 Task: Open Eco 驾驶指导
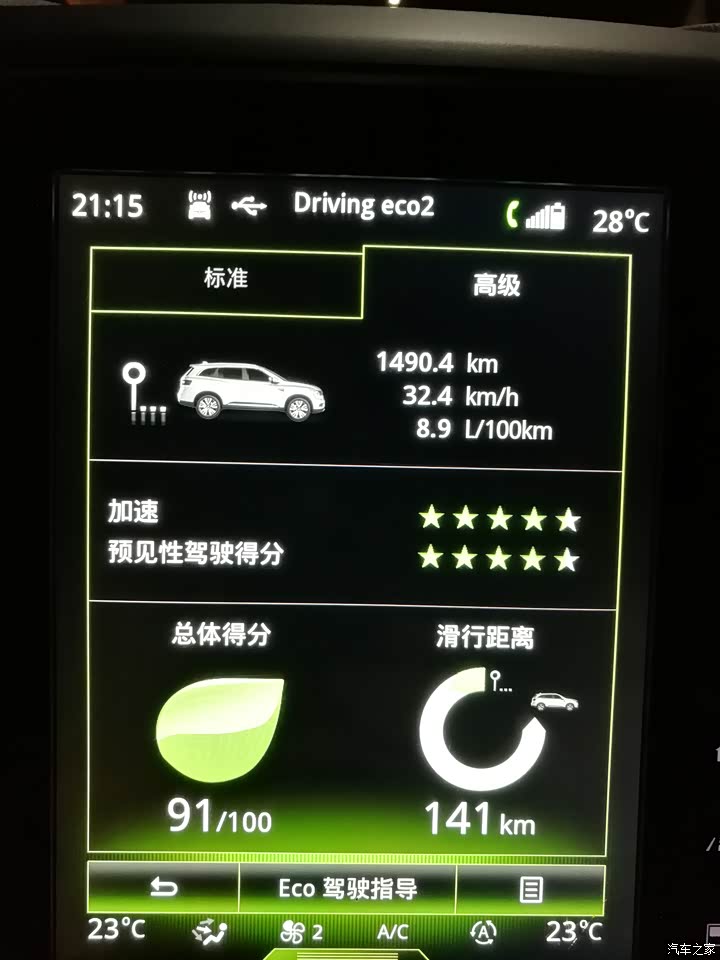(x=347, y=888)
